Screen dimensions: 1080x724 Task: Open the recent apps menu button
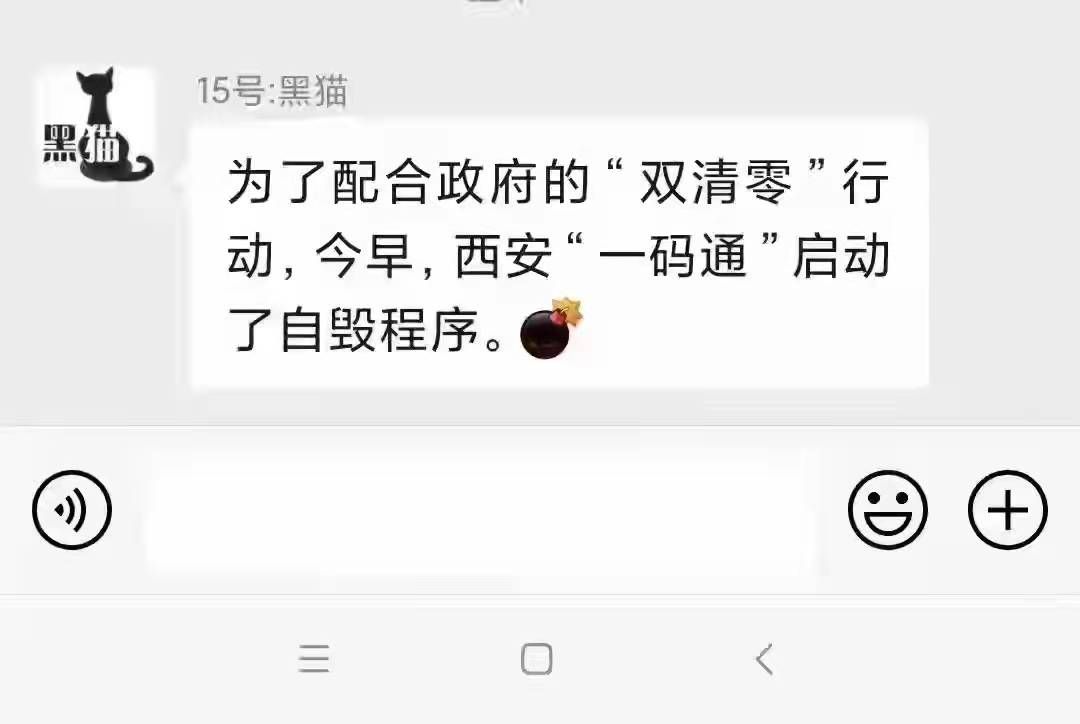tap(314, 659)
